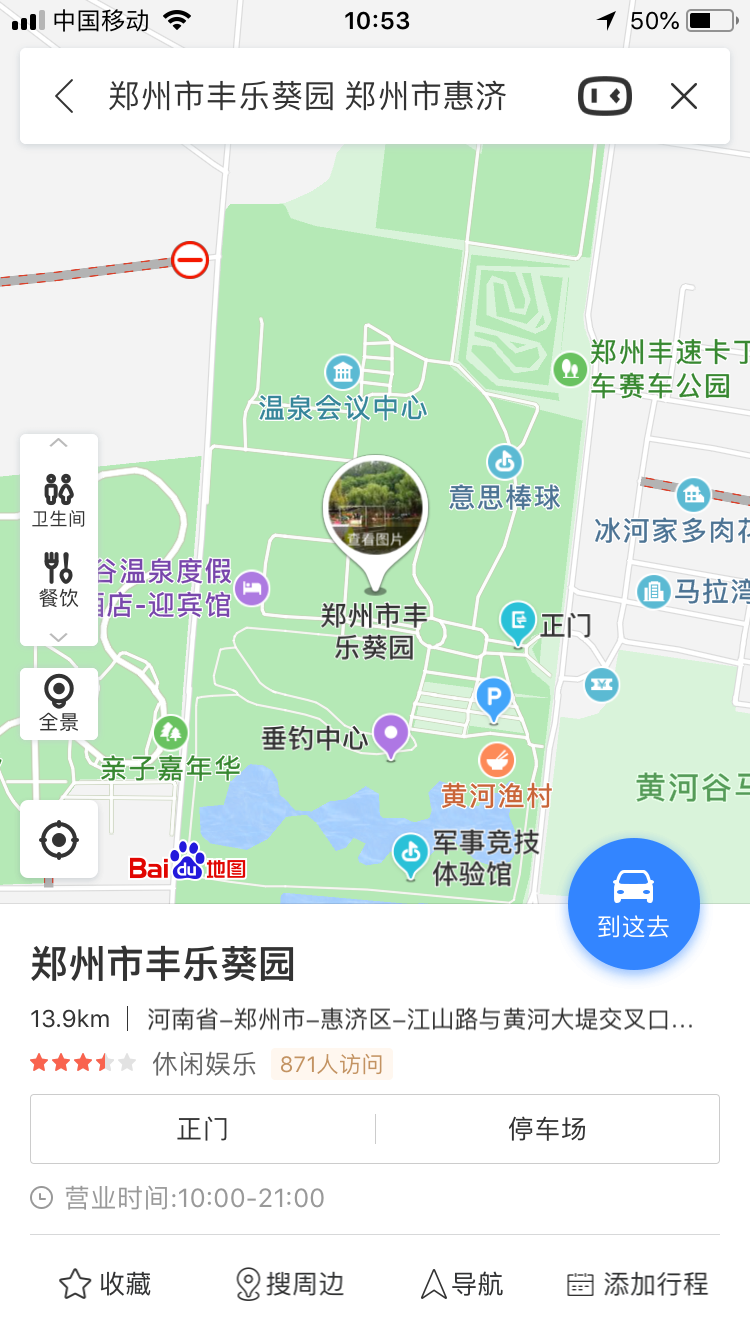The height and width of the screenshot is (1334, 750).
Task: Tap the 到这去 route button
Action: (x=633, y=903)
